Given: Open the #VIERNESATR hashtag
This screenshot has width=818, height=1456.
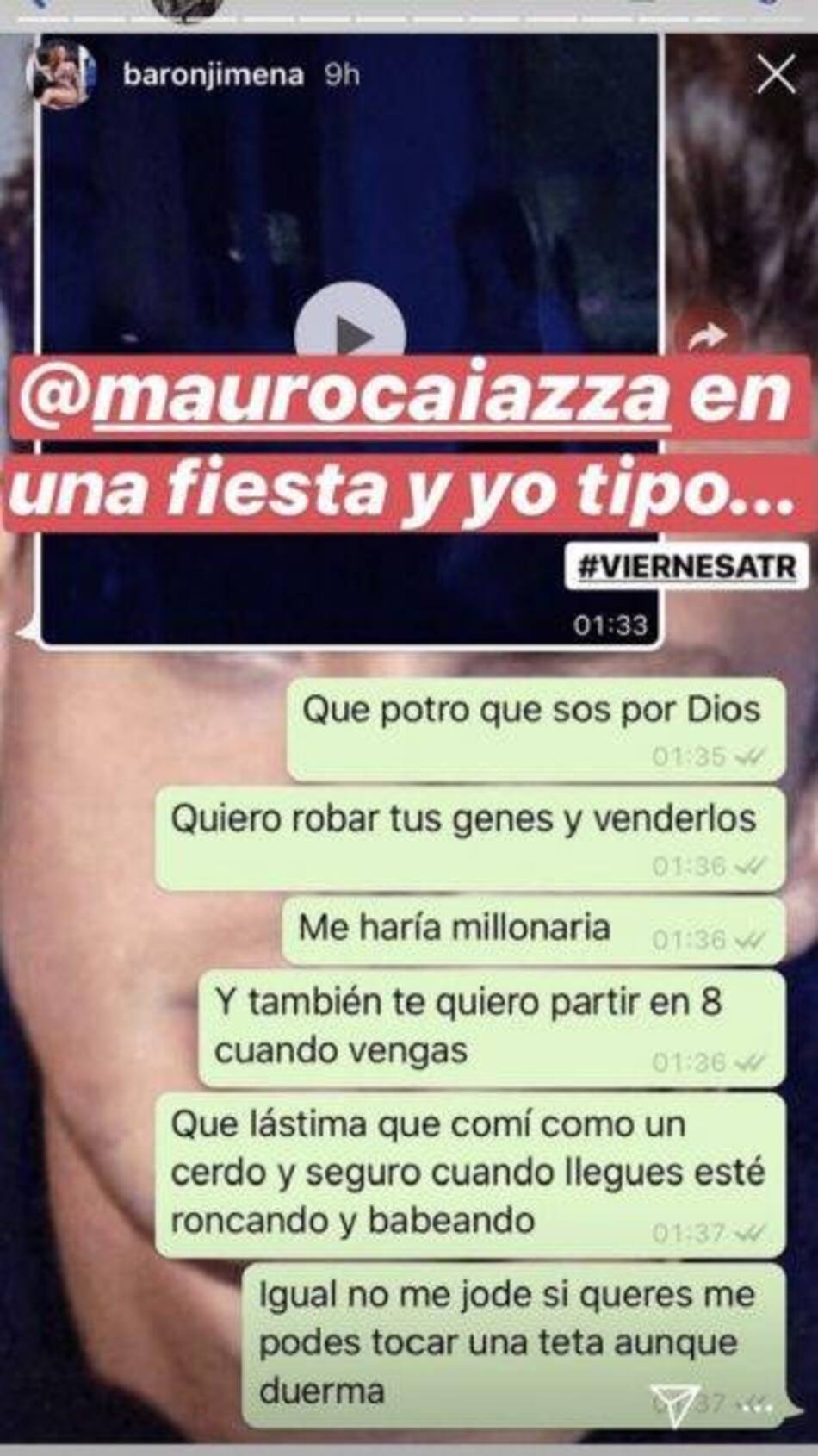Looking at the screenshot, I should (x=687, y=567).
